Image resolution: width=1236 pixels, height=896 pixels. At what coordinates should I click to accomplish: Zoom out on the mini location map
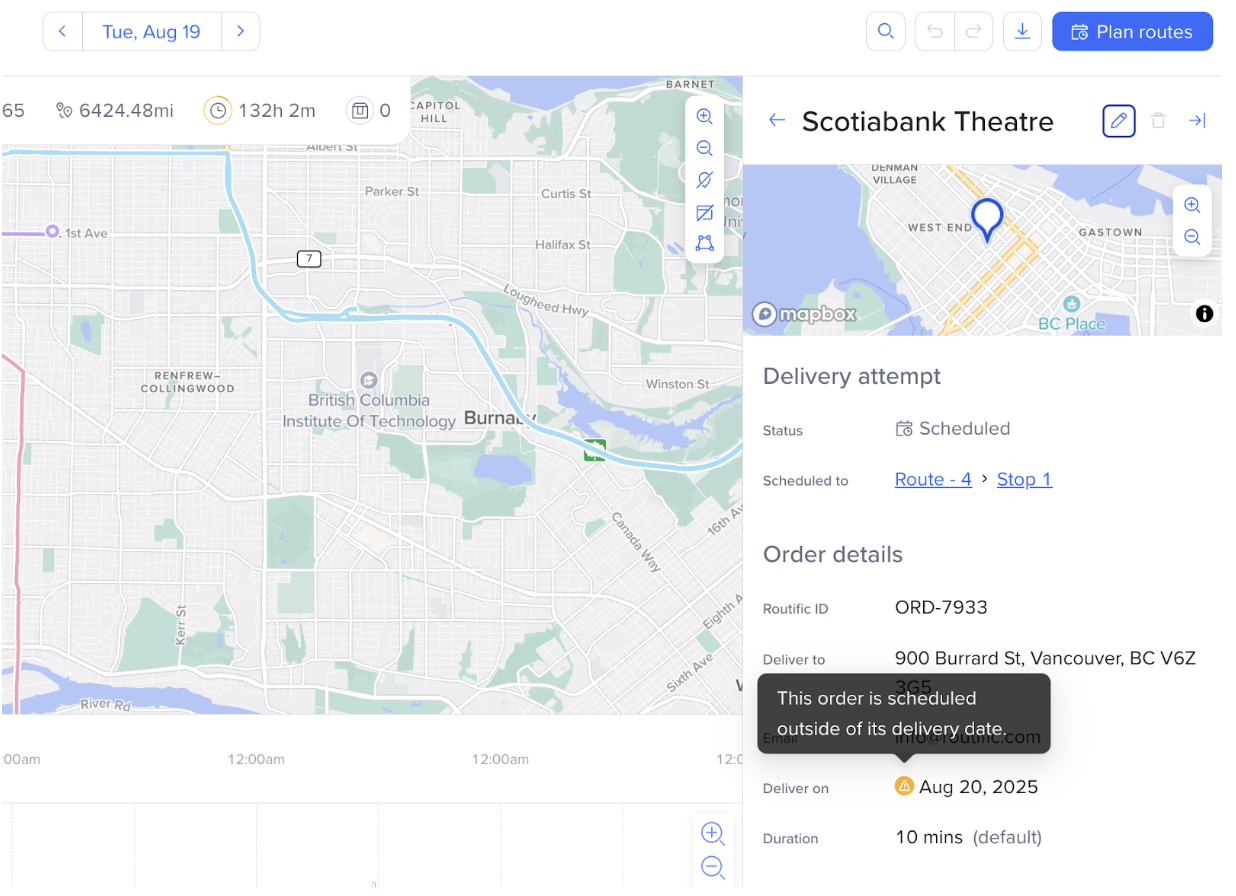(x=1192, y=237)
